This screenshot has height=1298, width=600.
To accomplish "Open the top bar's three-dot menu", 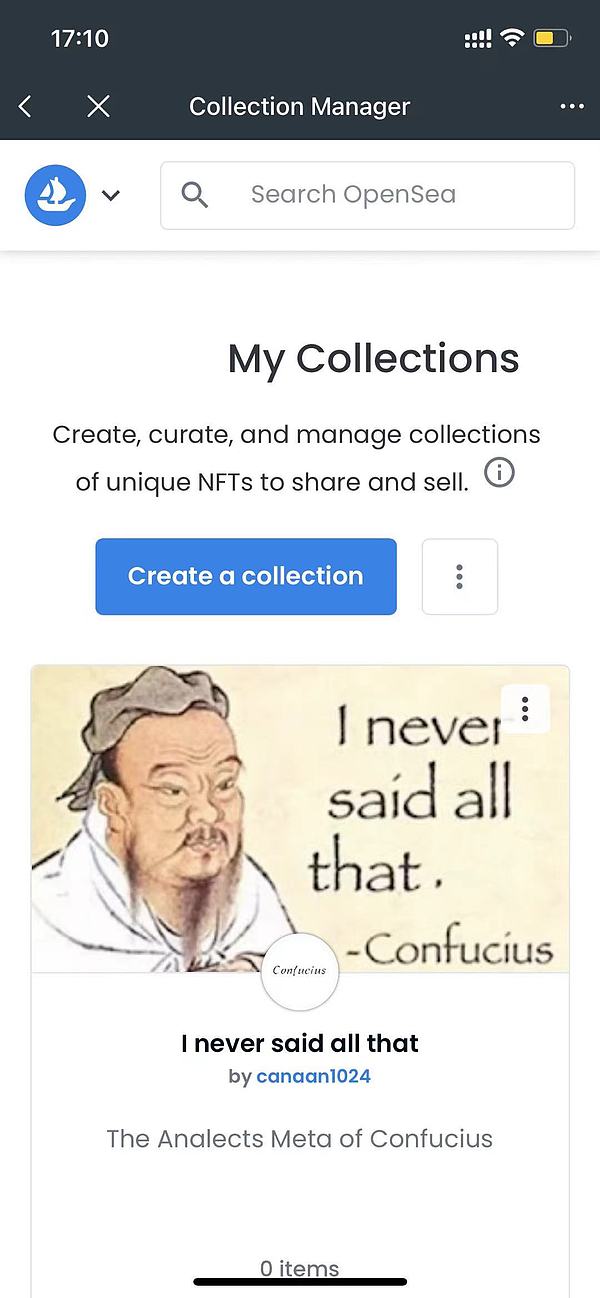I will coord(572,106).
